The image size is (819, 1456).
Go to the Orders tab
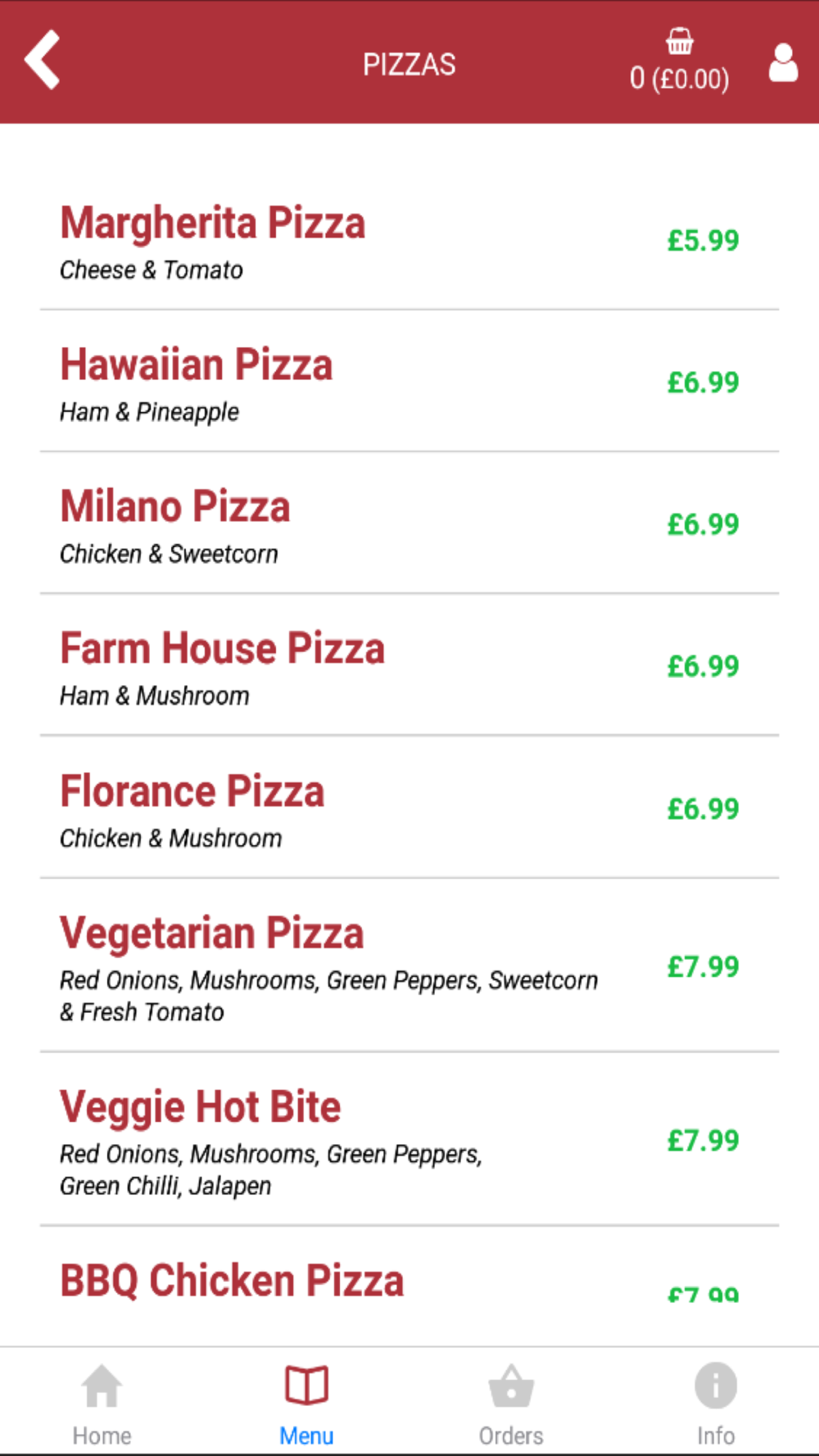(511, 1404)
